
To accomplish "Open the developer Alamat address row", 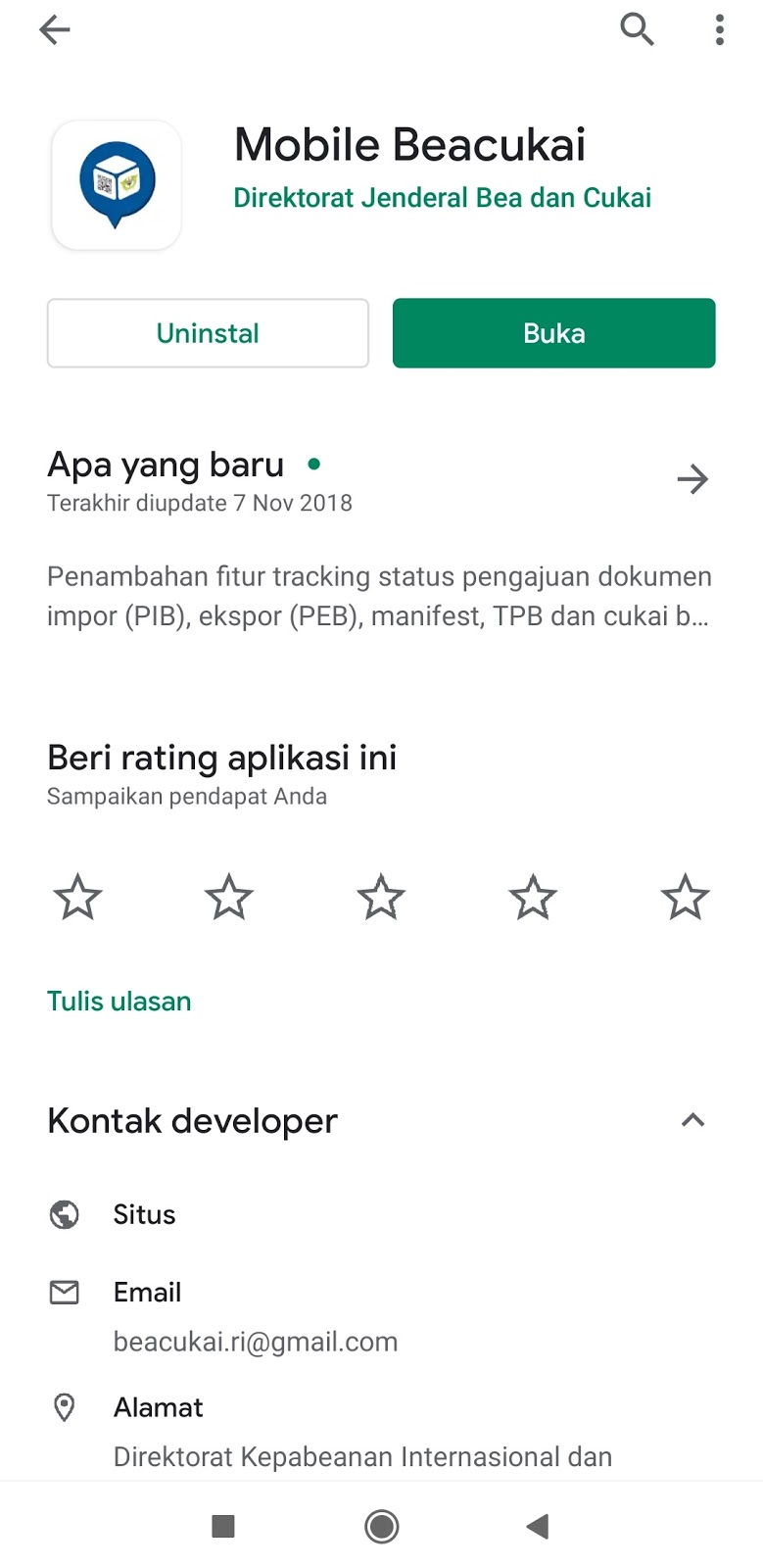I will tap(159, 1408).
